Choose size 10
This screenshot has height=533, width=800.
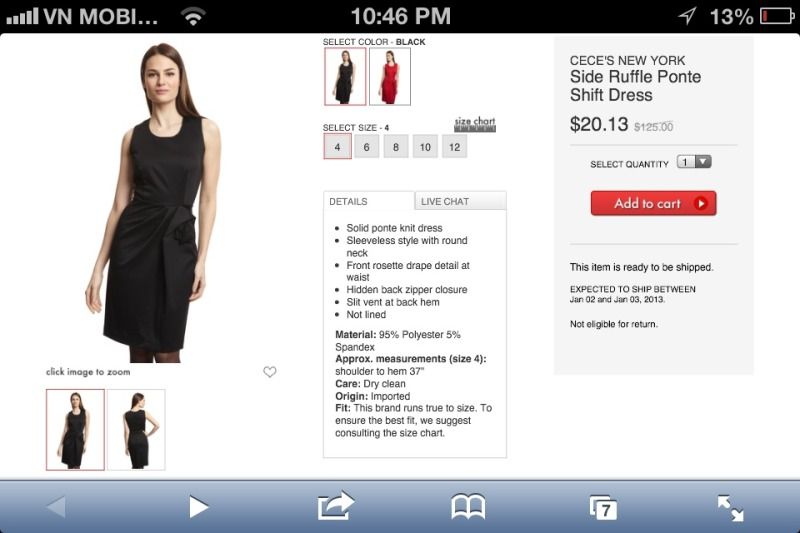pos(425,147)
